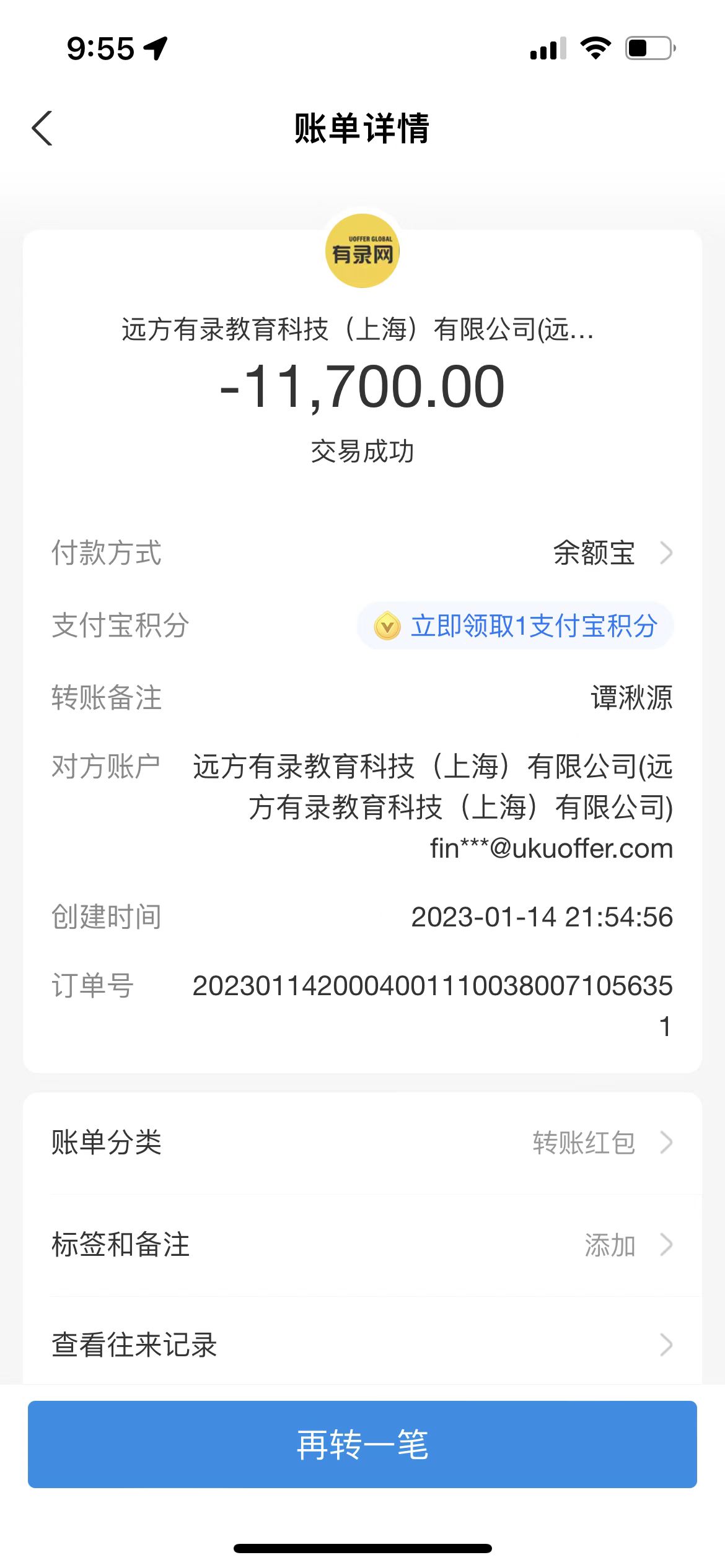View transaction history with this payee

click(x=362, y=1345)
